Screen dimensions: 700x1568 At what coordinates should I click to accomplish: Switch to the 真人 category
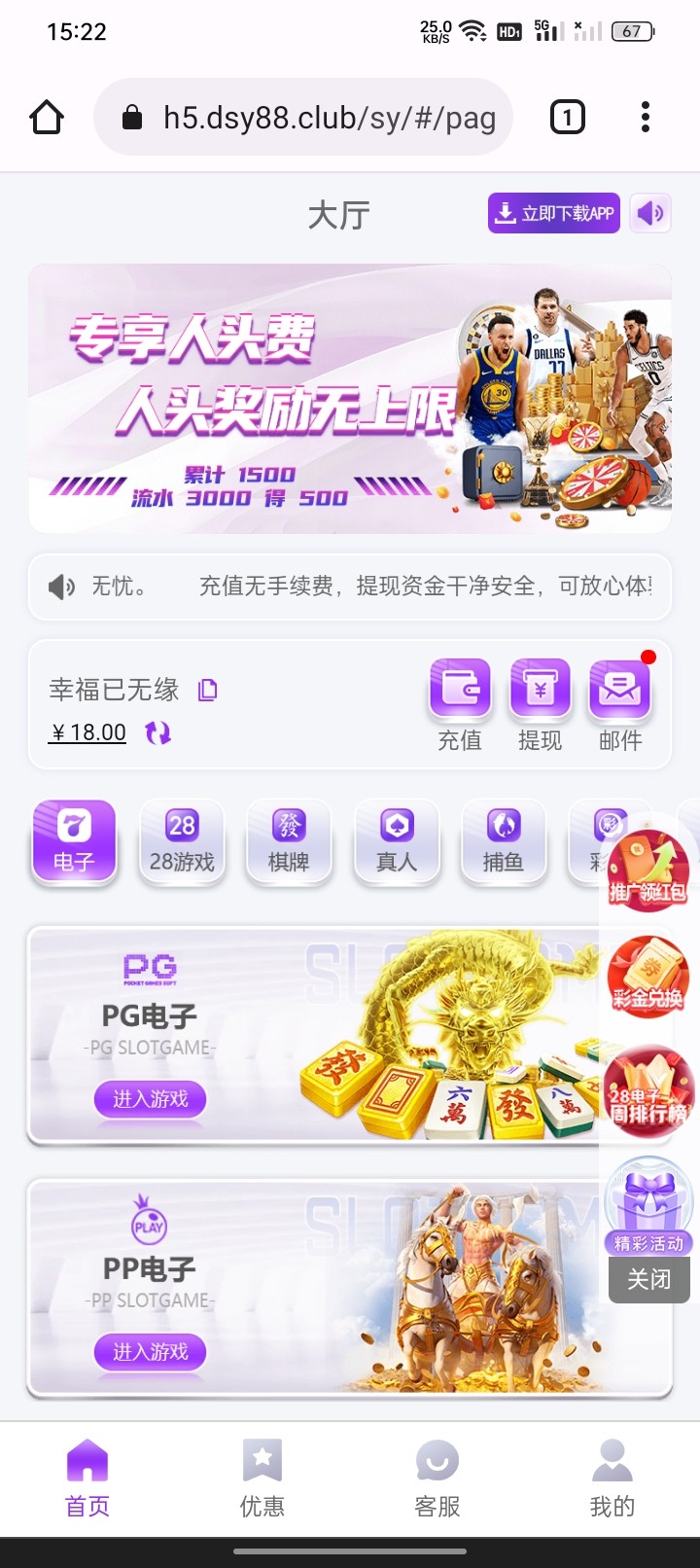(397, 841)
